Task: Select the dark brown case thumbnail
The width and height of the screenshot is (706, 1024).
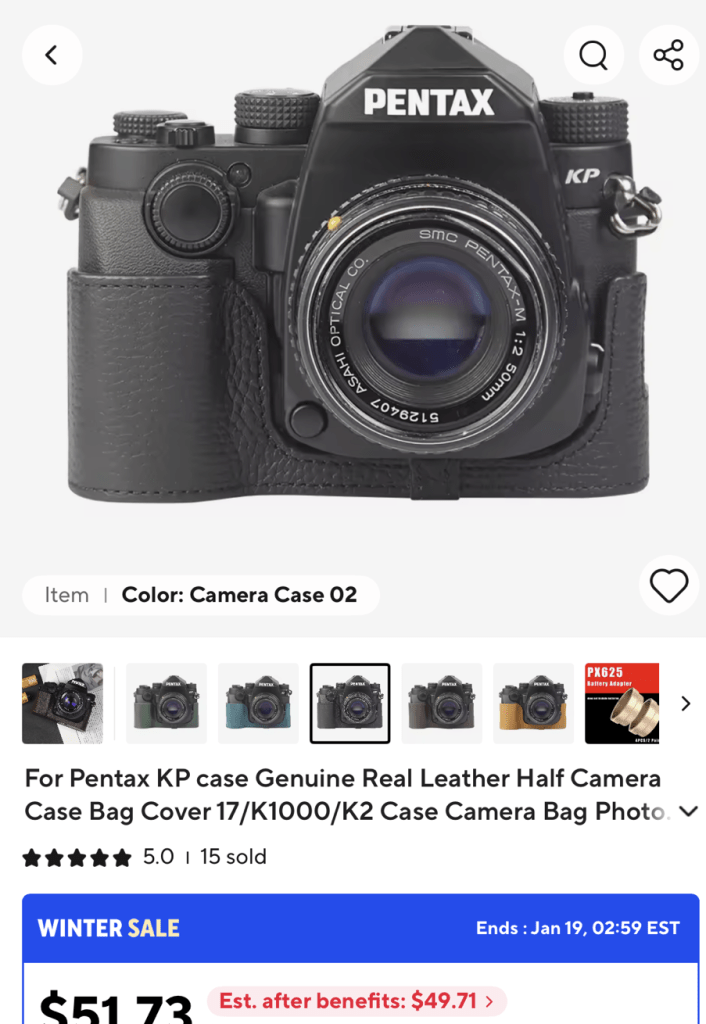Action: 441,703
